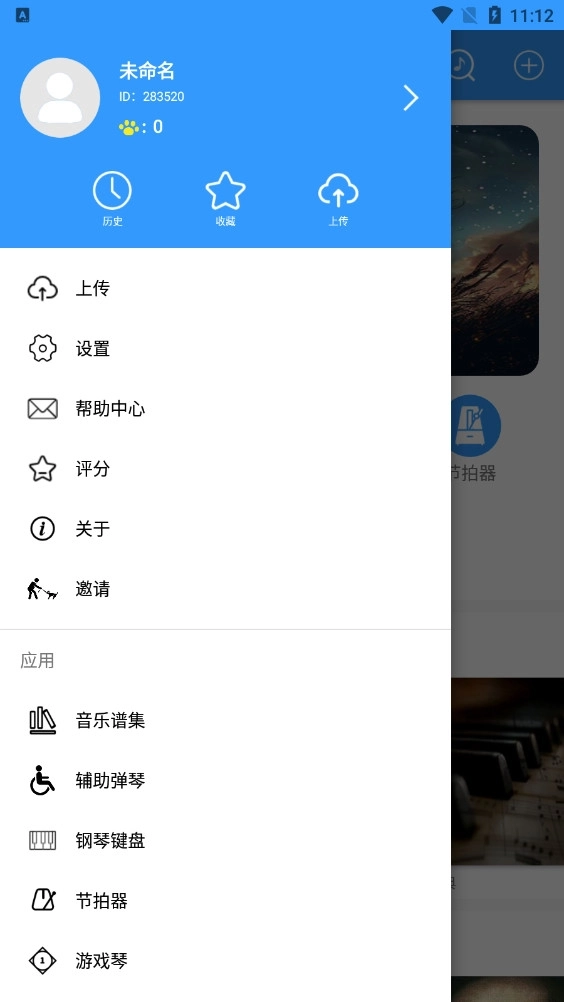Tap the gray profile avatar
This screenshot has width=564, height=1002.
pos(60,98)
